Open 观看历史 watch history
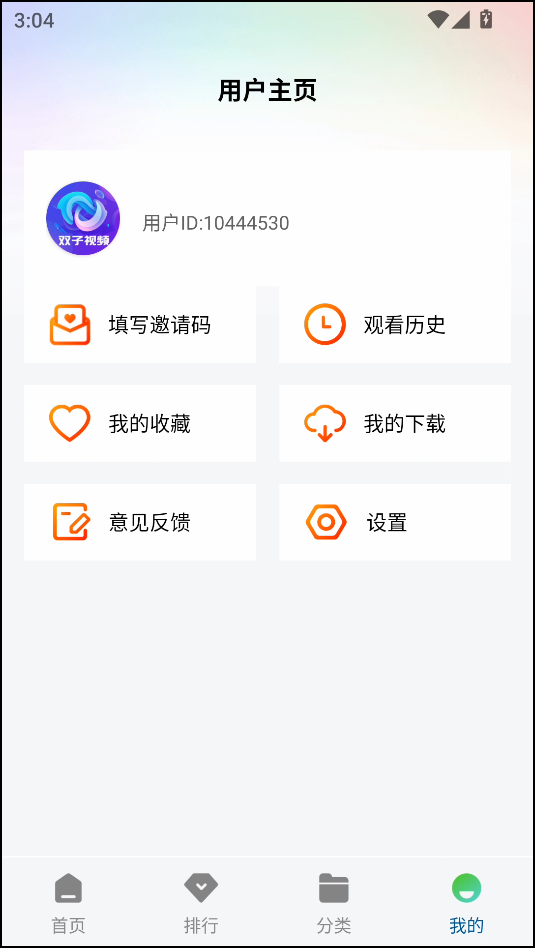The image size is (535, 948). click(395, 325)
